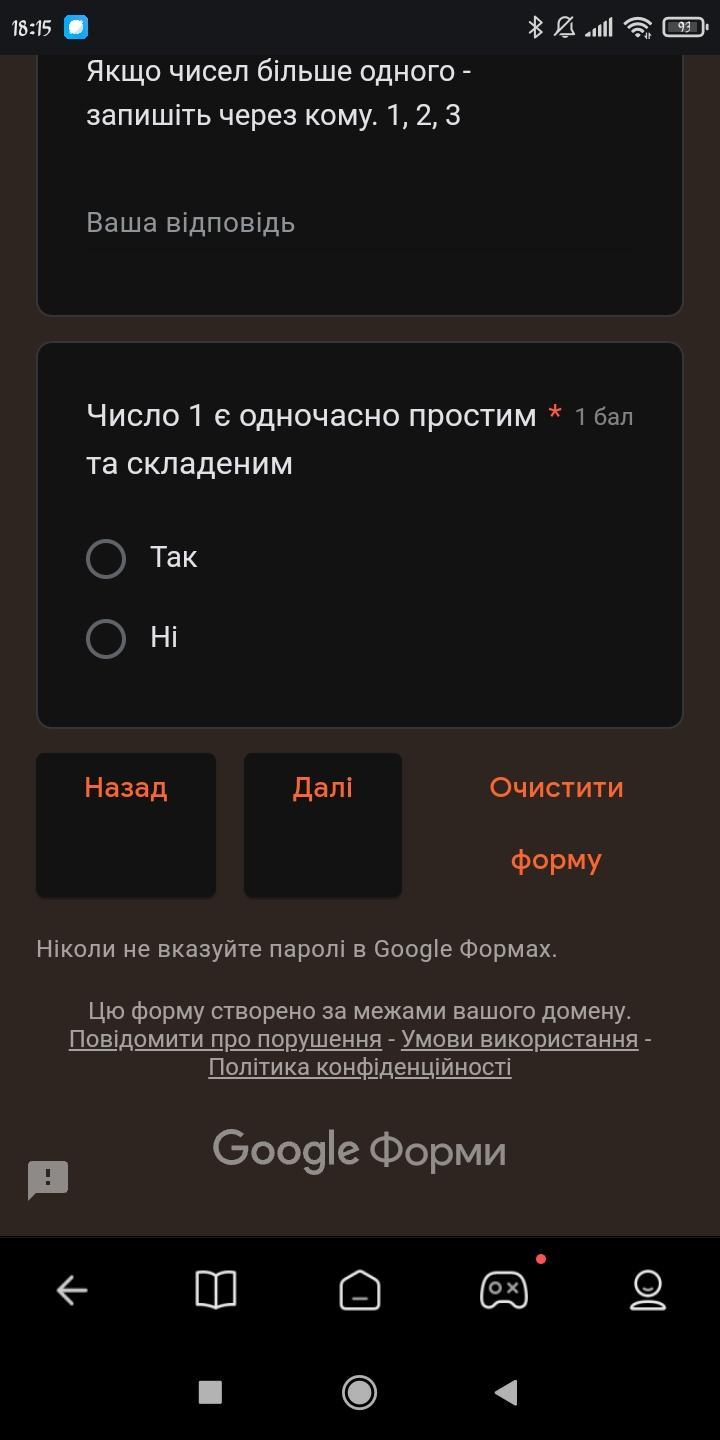
Task: Tap the browser back arrow
Action: 72,1290
